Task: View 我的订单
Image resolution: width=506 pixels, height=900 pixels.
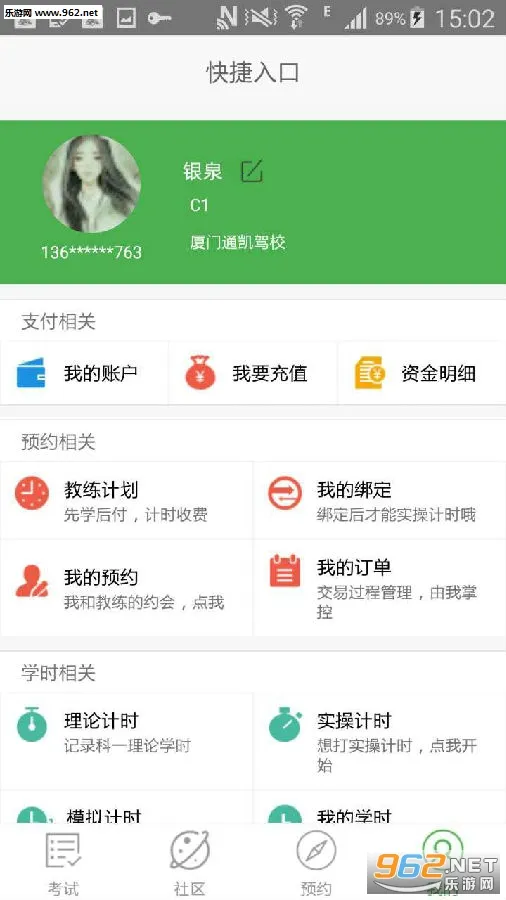Action: pos(380,588)
